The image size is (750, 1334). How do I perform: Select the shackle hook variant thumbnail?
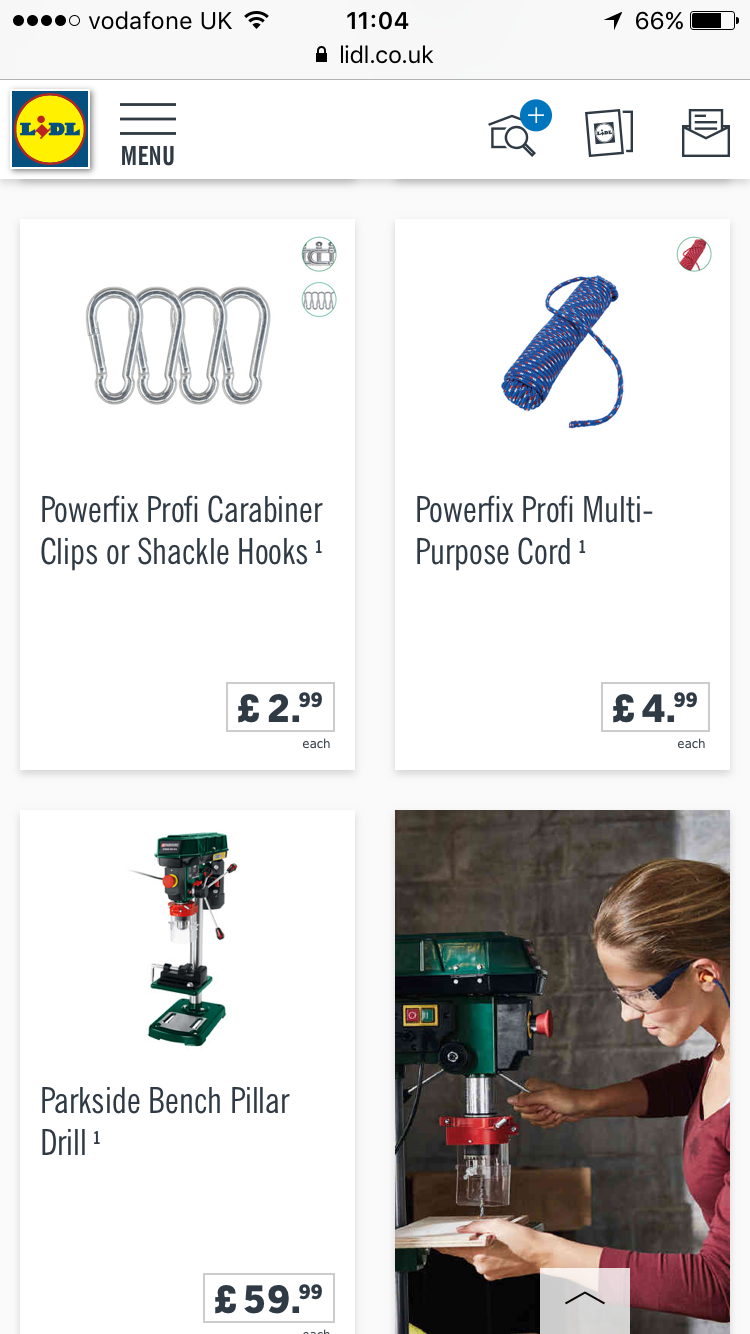tap(319, 254)
